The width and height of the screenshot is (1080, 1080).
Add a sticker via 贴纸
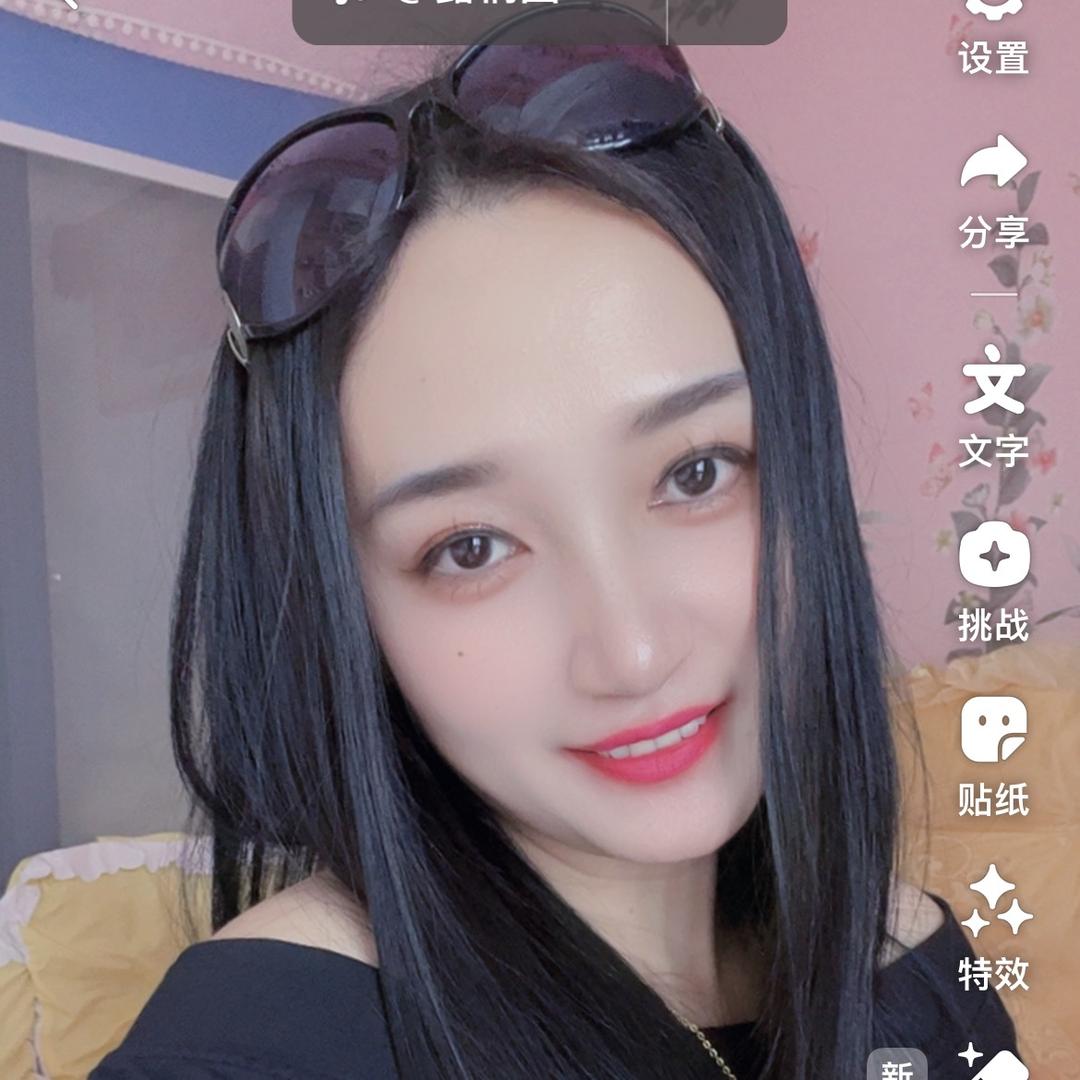pos(993,756)
